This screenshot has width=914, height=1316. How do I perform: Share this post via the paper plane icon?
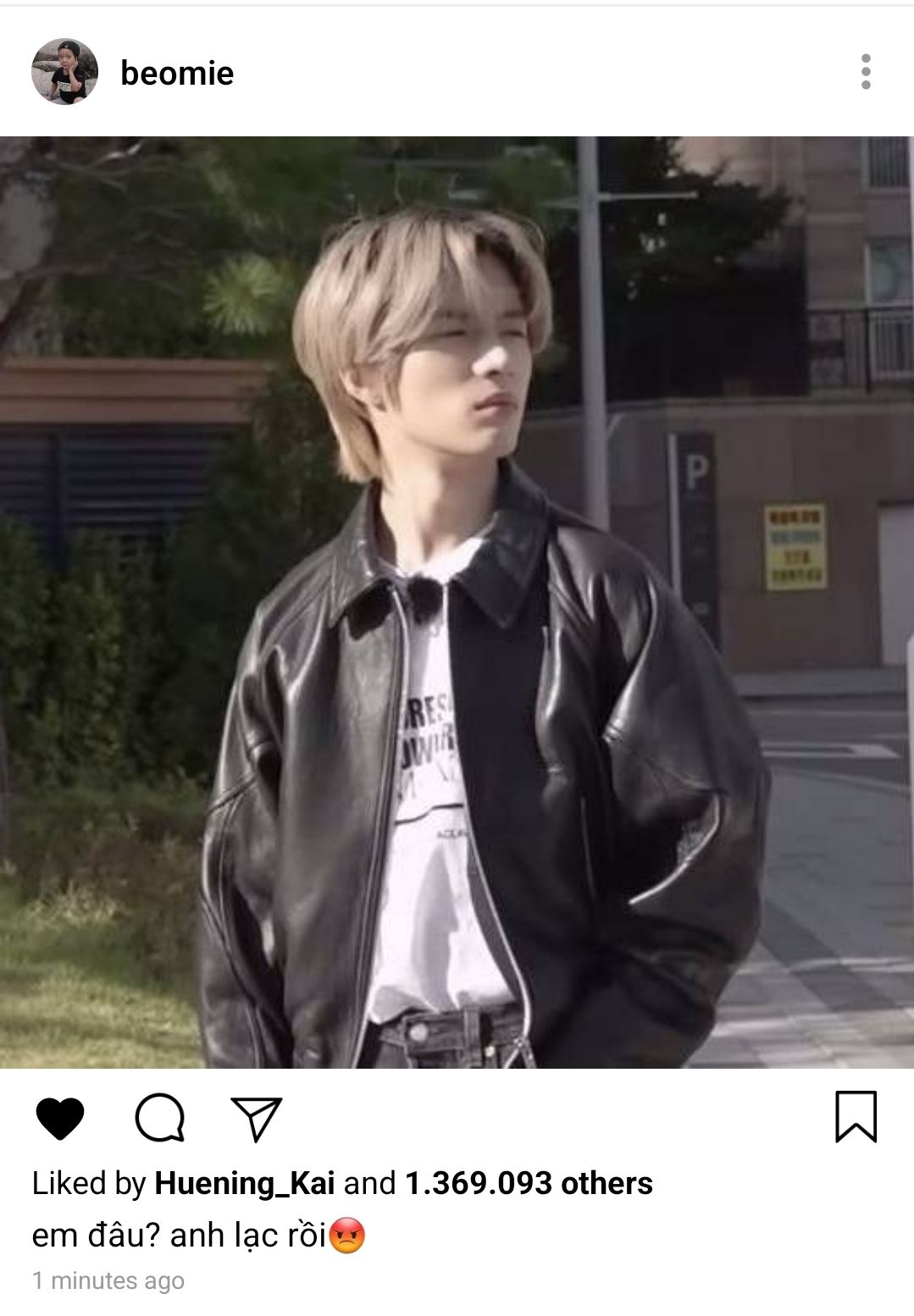tap(256, 1119)
